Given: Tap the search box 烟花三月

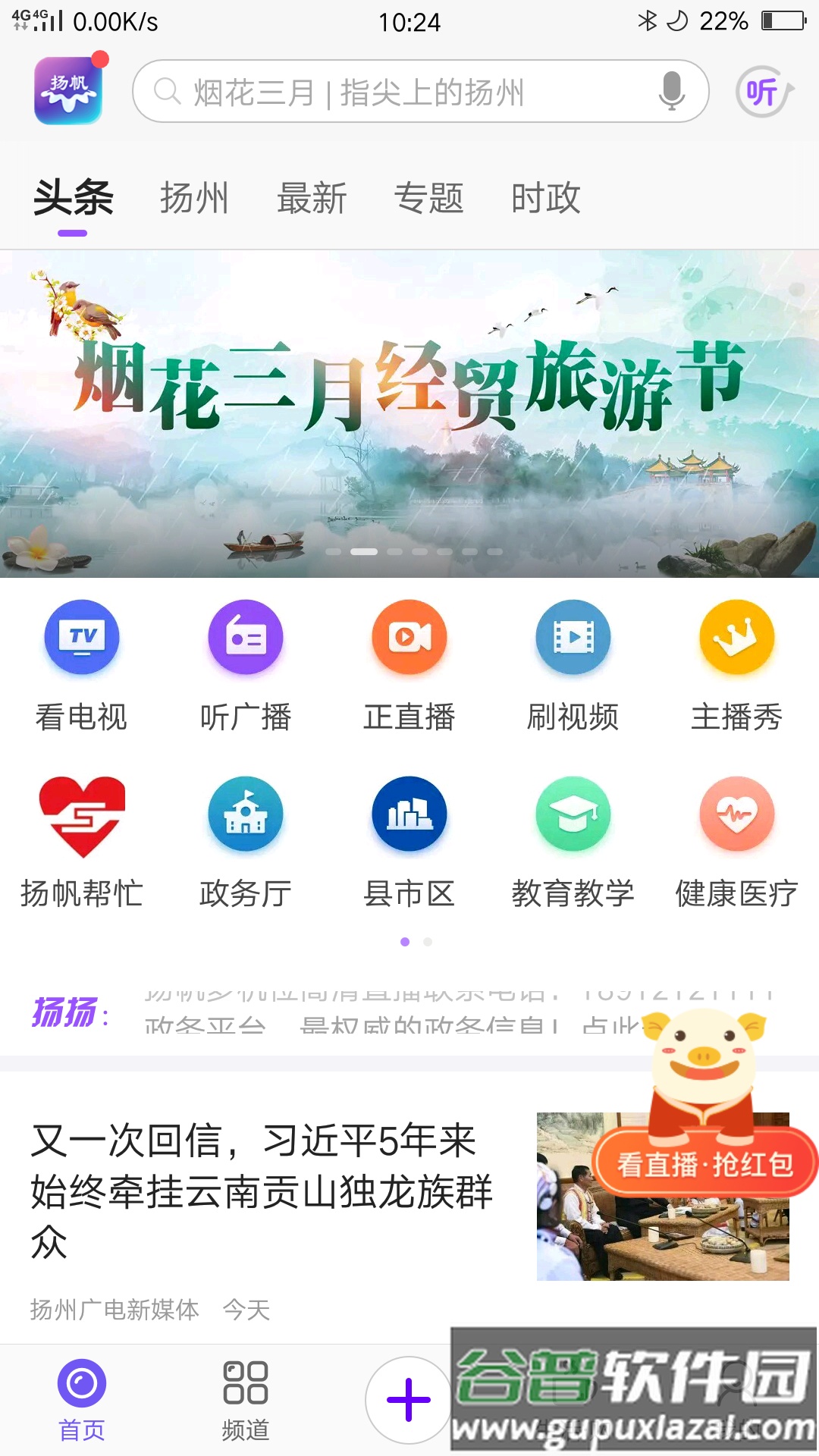Looking at the screenshot, I should pyautogui.click(x=394, y=92).
